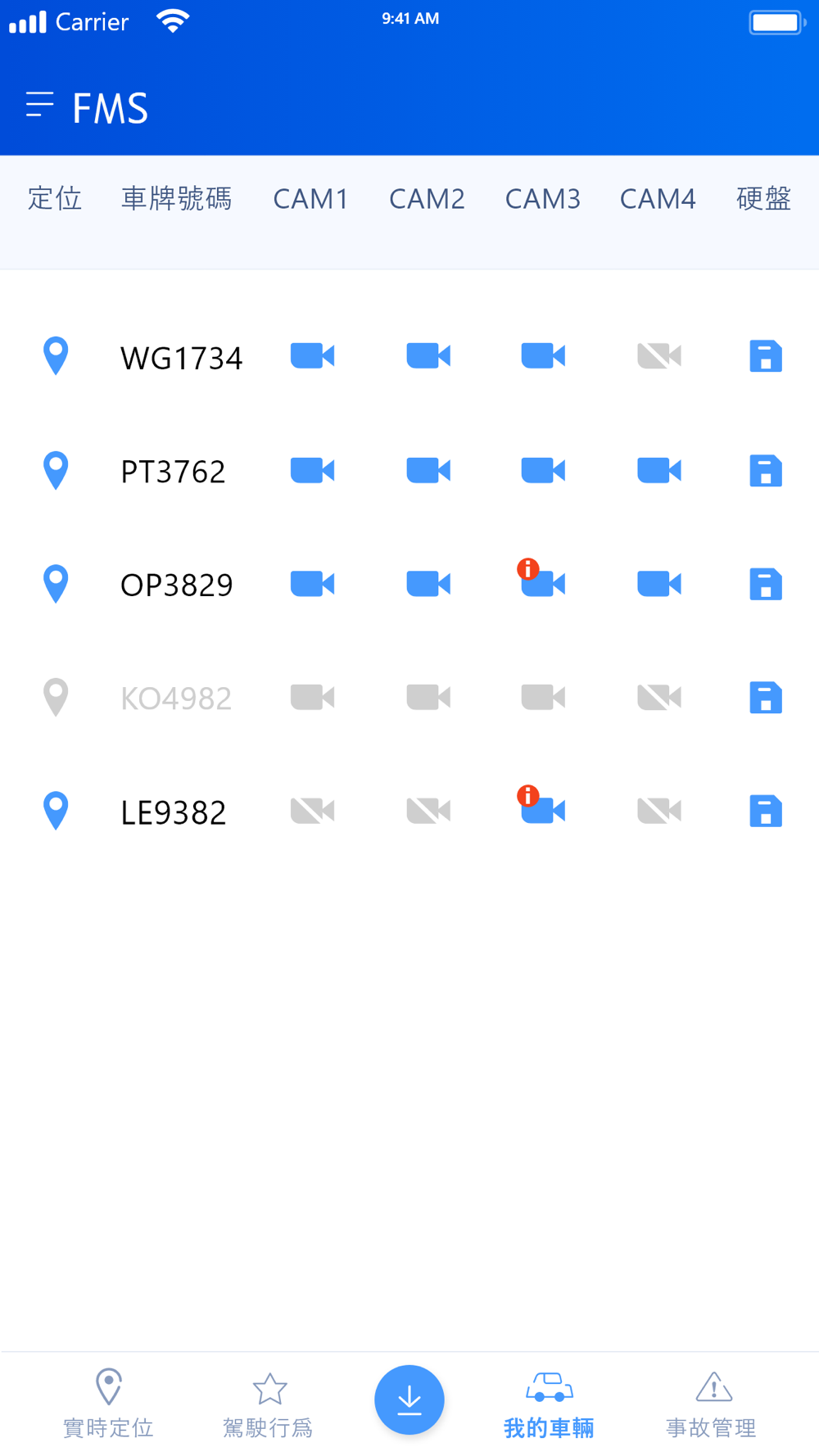Check the CAM3 alert camera for OP3829
The image size is (819, 1456).
coord(543,583)
